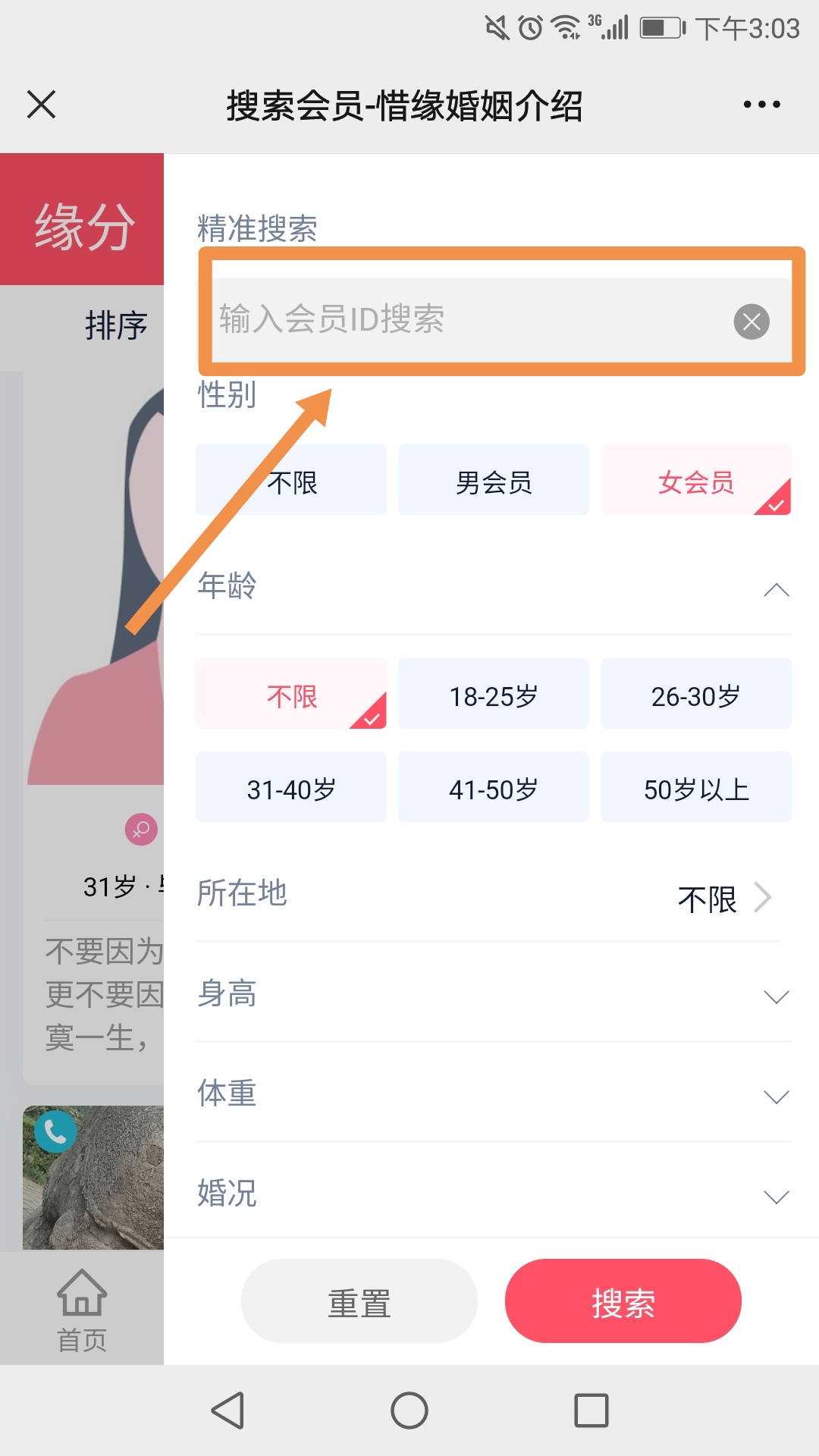Select 不限 under gender
This screenshot has width=819, height=1456.
pyautogui.click(x=291, y=481)
